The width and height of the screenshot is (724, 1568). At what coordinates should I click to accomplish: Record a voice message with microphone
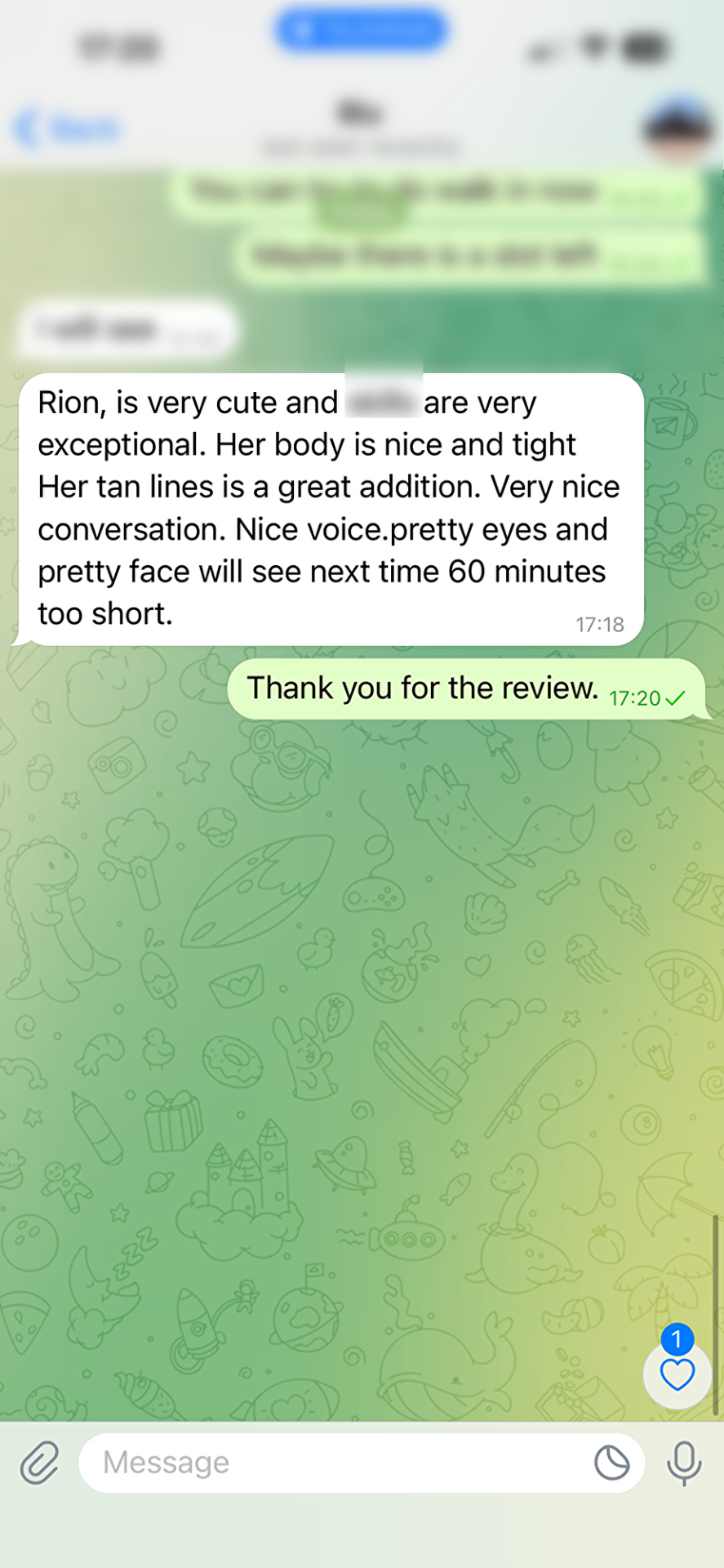[x=684, y=1463]
